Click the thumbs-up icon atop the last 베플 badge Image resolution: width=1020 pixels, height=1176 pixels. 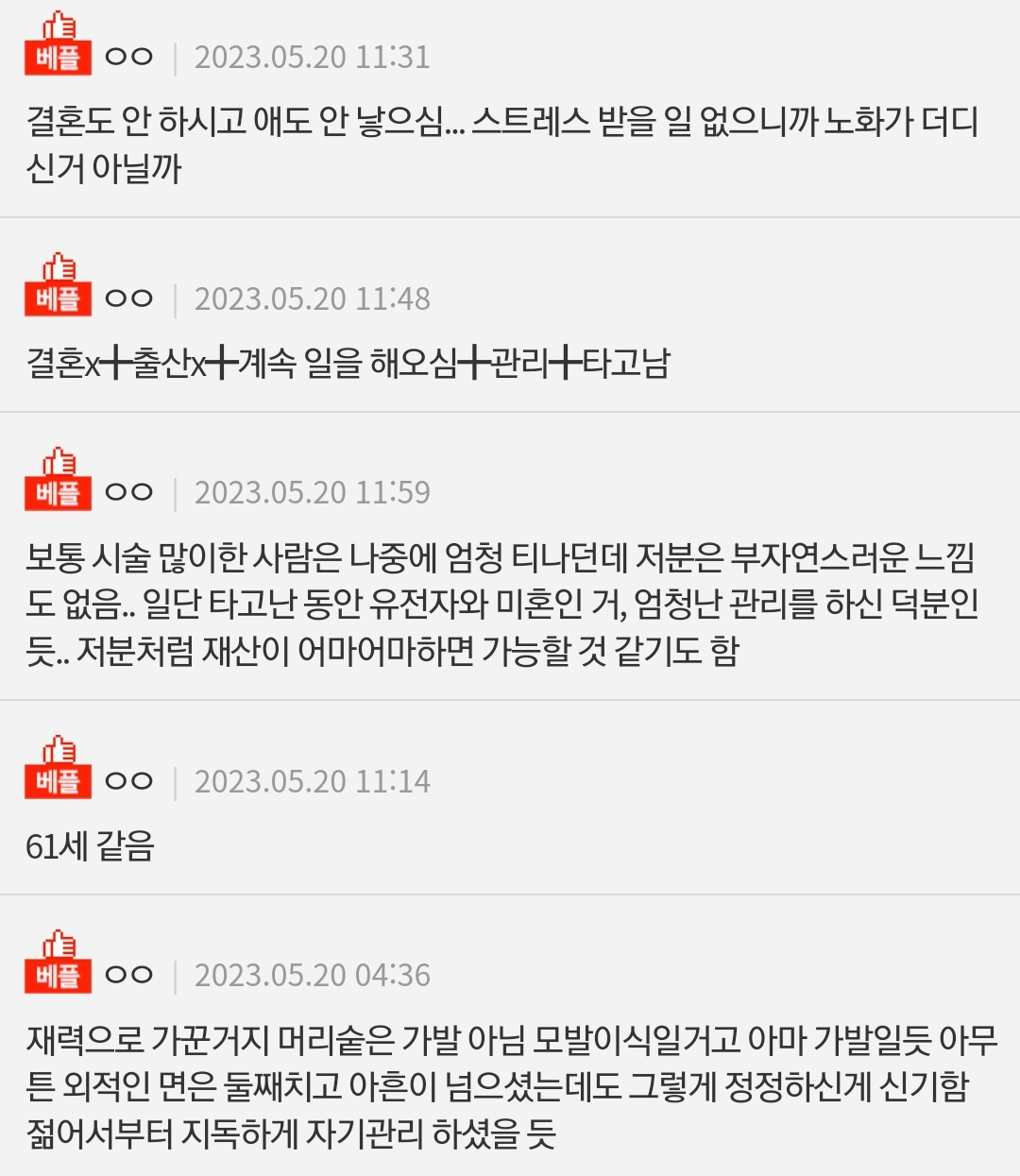coord(59,945)
